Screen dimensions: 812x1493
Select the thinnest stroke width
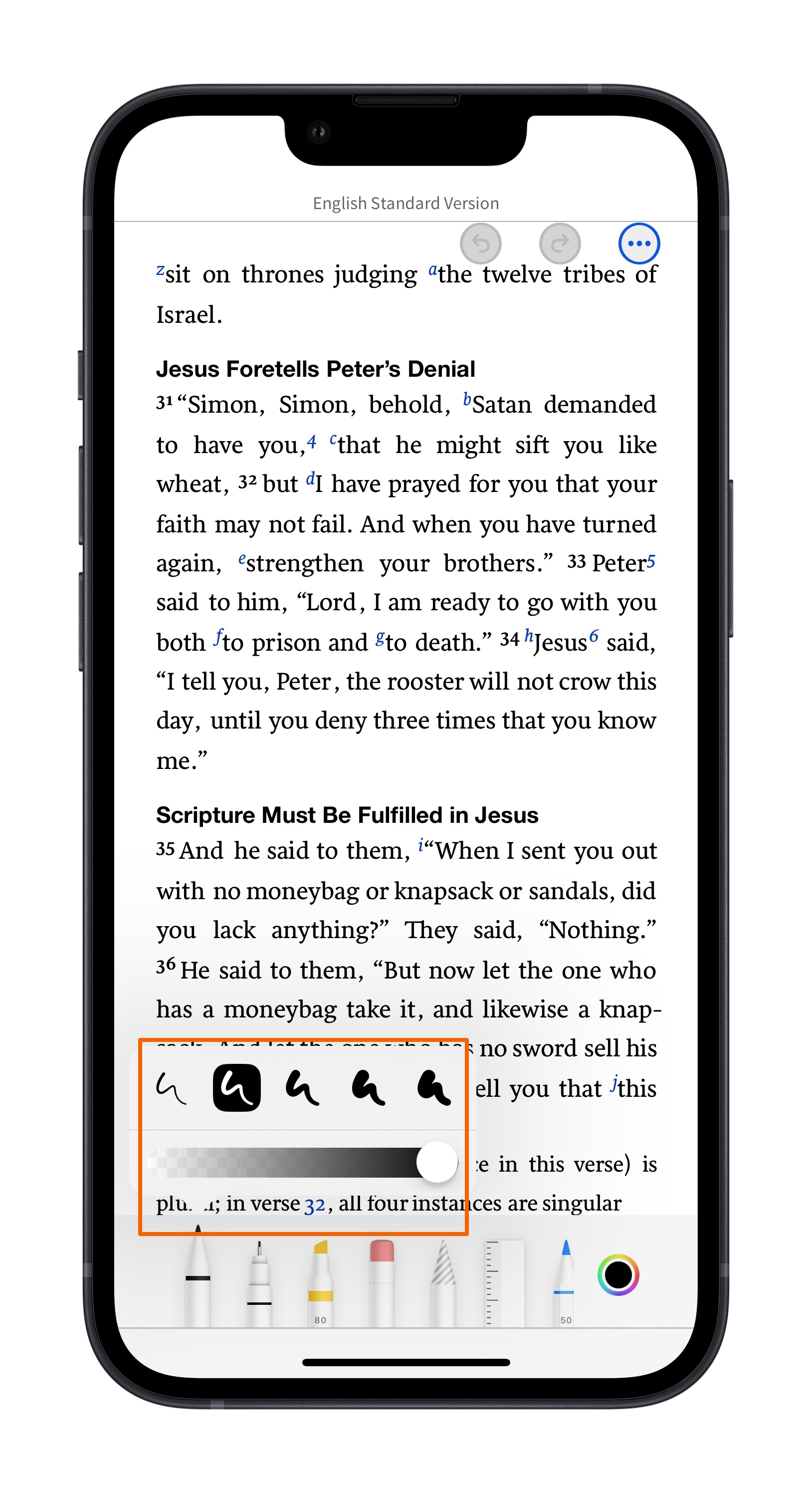point(171,1088)
